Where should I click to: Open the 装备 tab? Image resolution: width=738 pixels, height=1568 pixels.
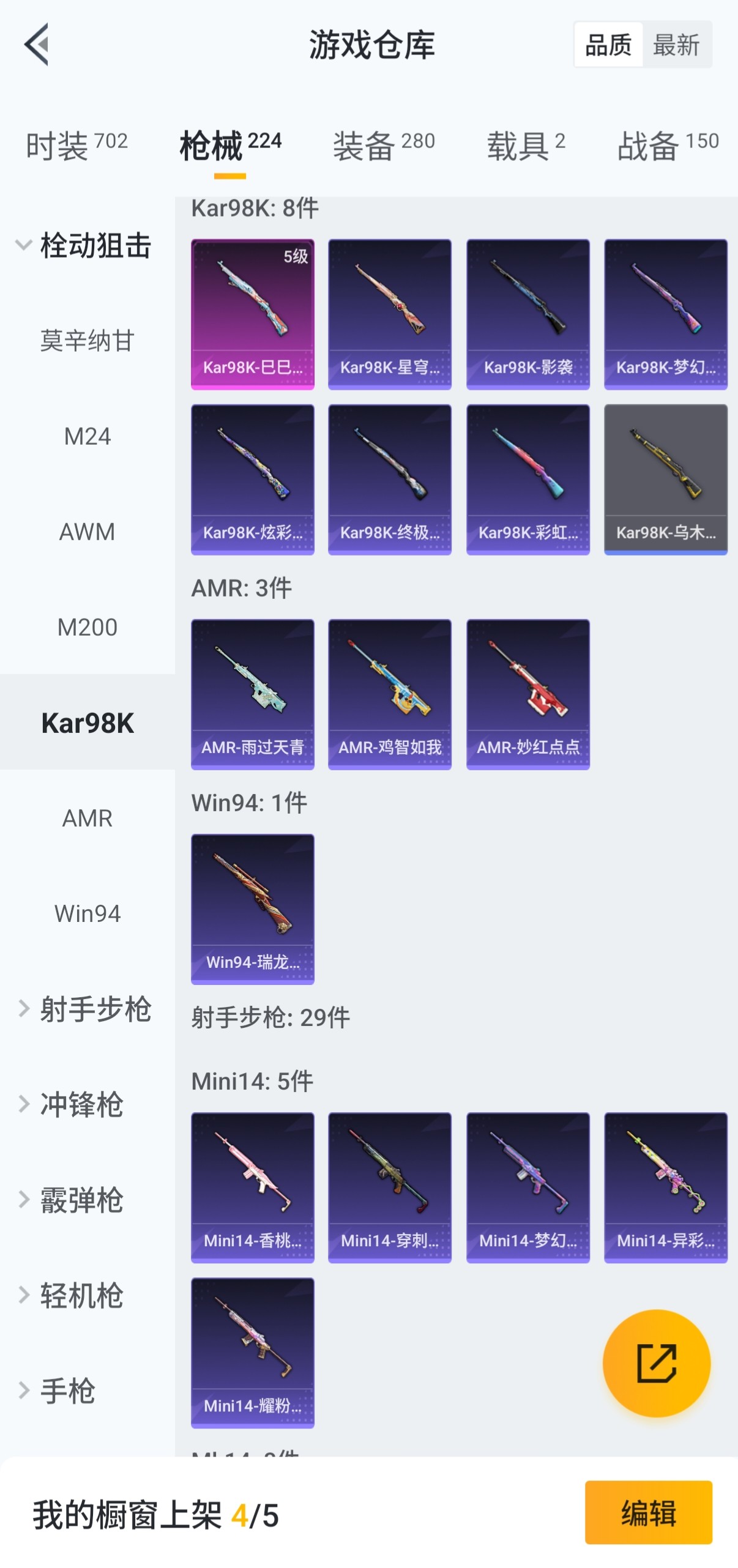(383, 146)
